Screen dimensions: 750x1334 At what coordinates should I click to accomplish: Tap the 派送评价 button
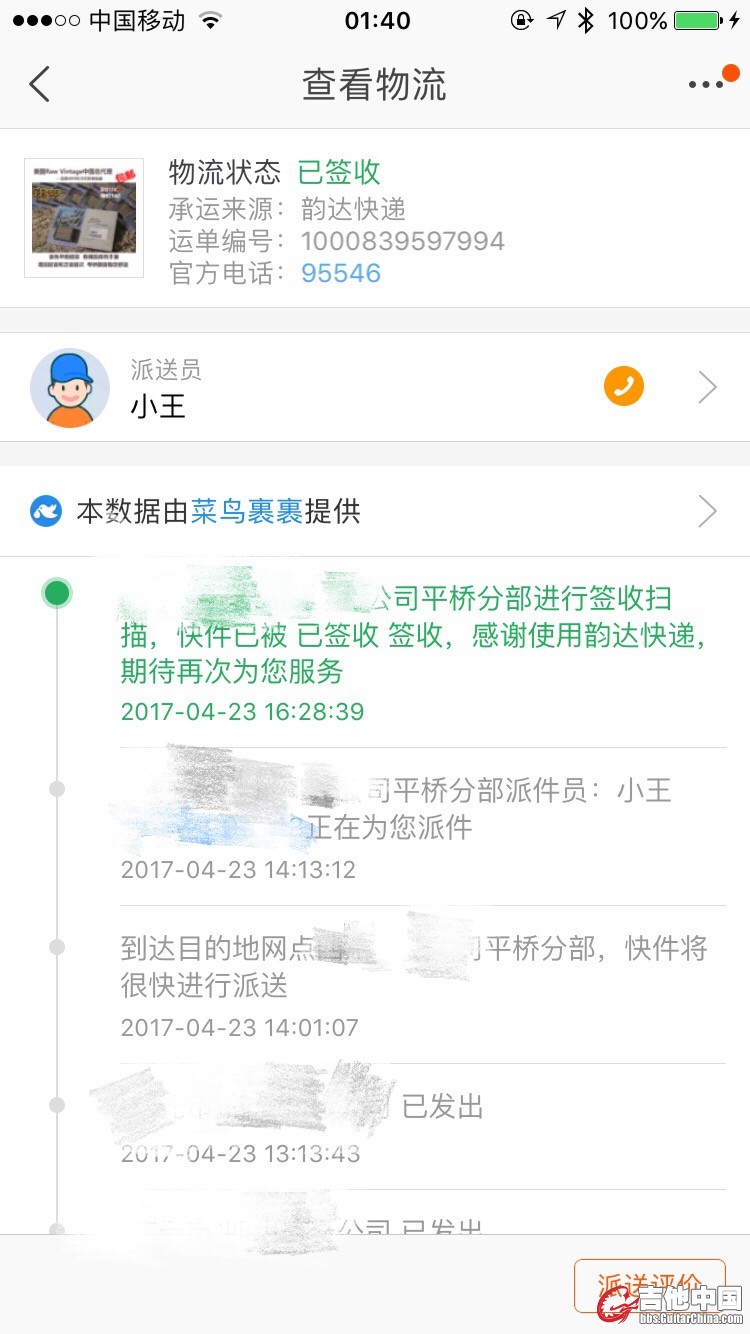pos(648,1283)
